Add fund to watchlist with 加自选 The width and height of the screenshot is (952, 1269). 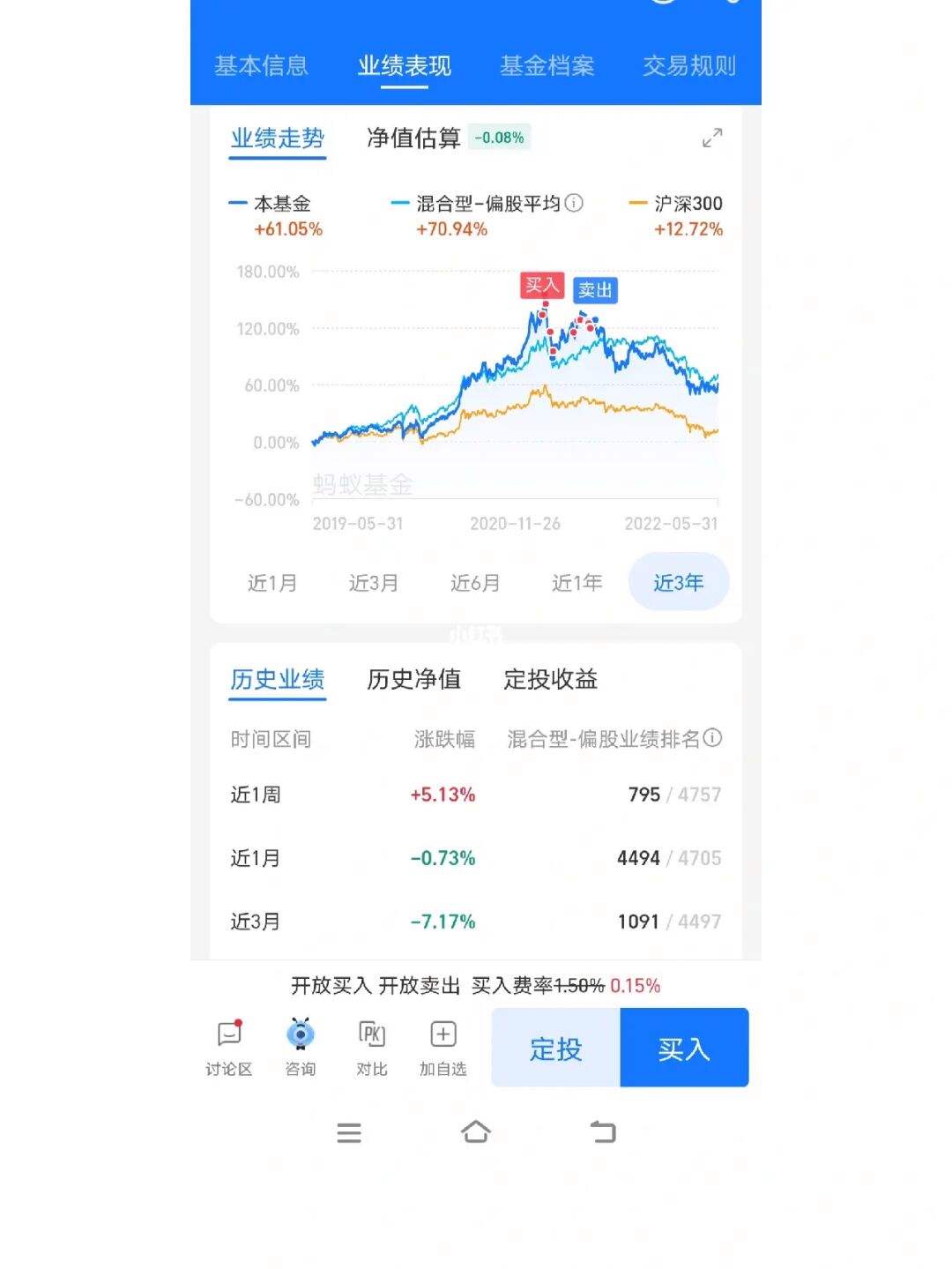443,1048
